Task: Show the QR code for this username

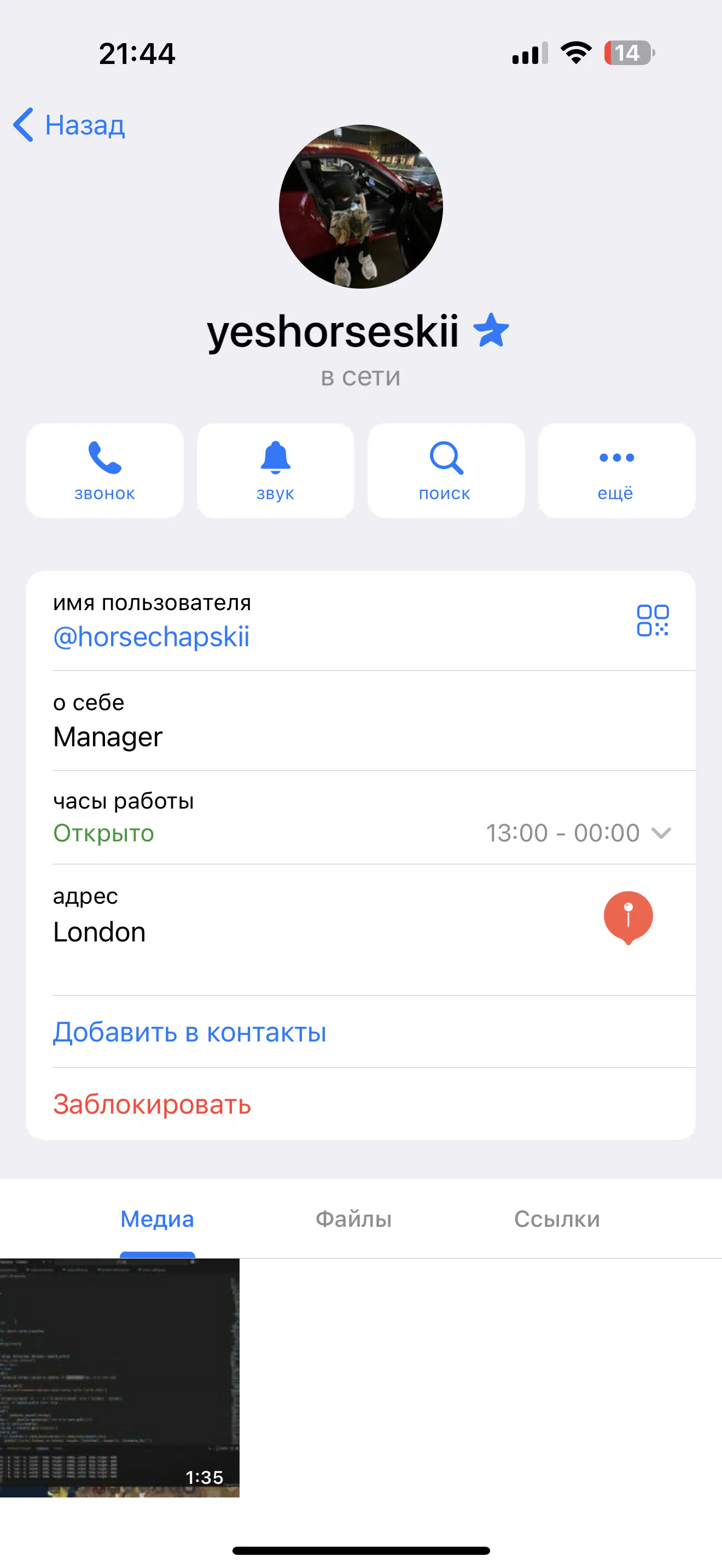Action: (653, 621)
